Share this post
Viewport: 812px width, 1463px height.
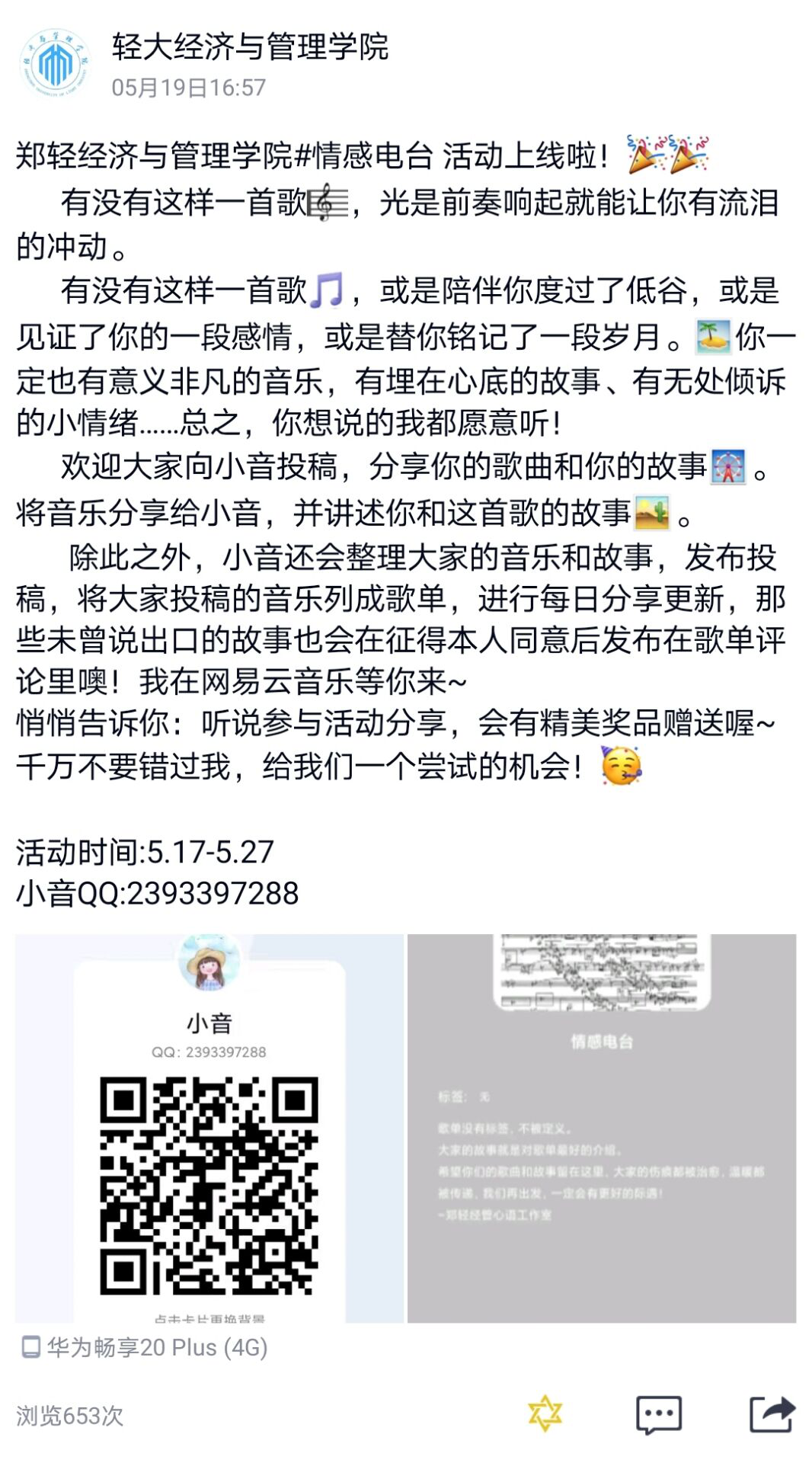772,1414
